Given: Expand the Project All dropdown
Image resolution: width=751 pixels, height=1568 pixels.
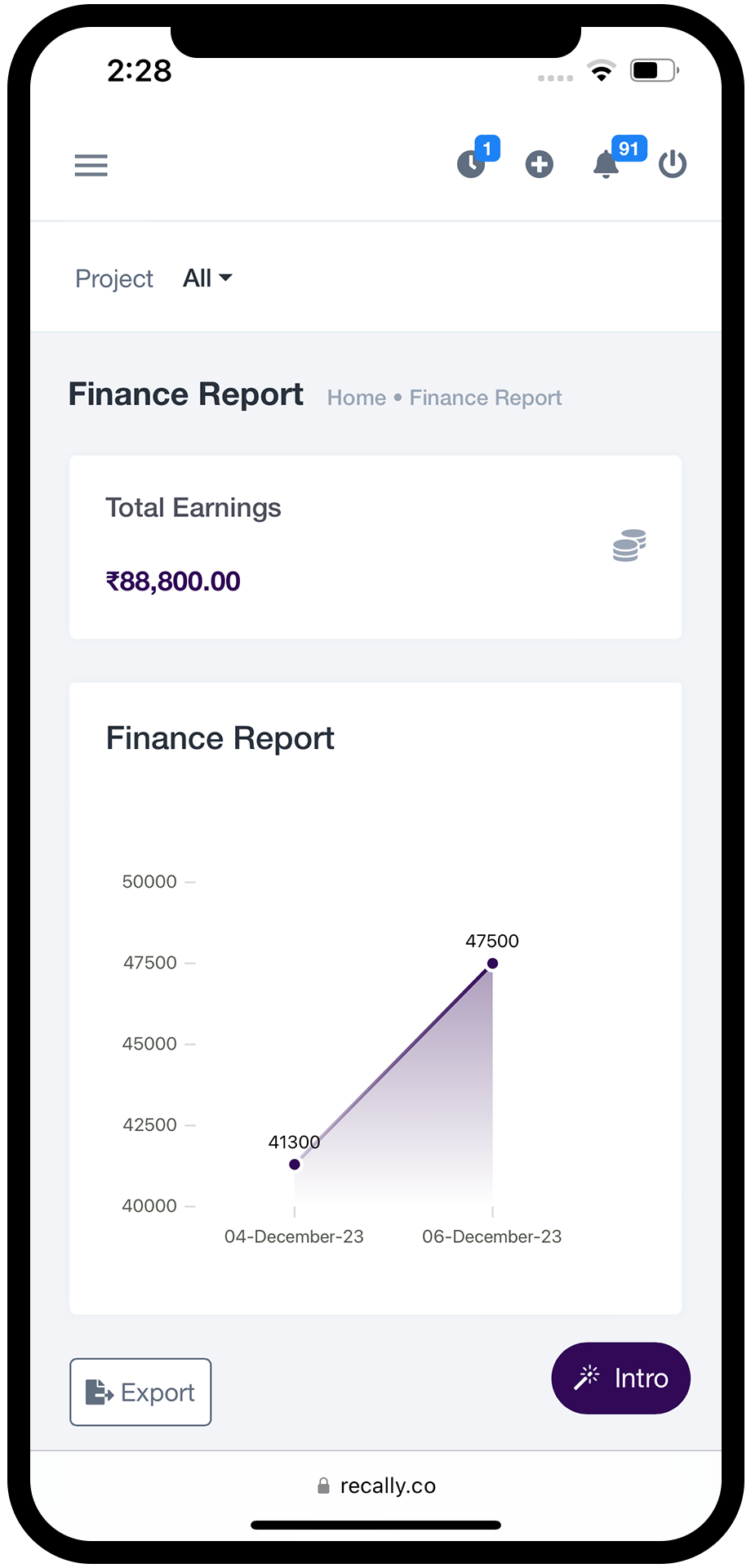Looking at the screenshot, I should point(207,278).
